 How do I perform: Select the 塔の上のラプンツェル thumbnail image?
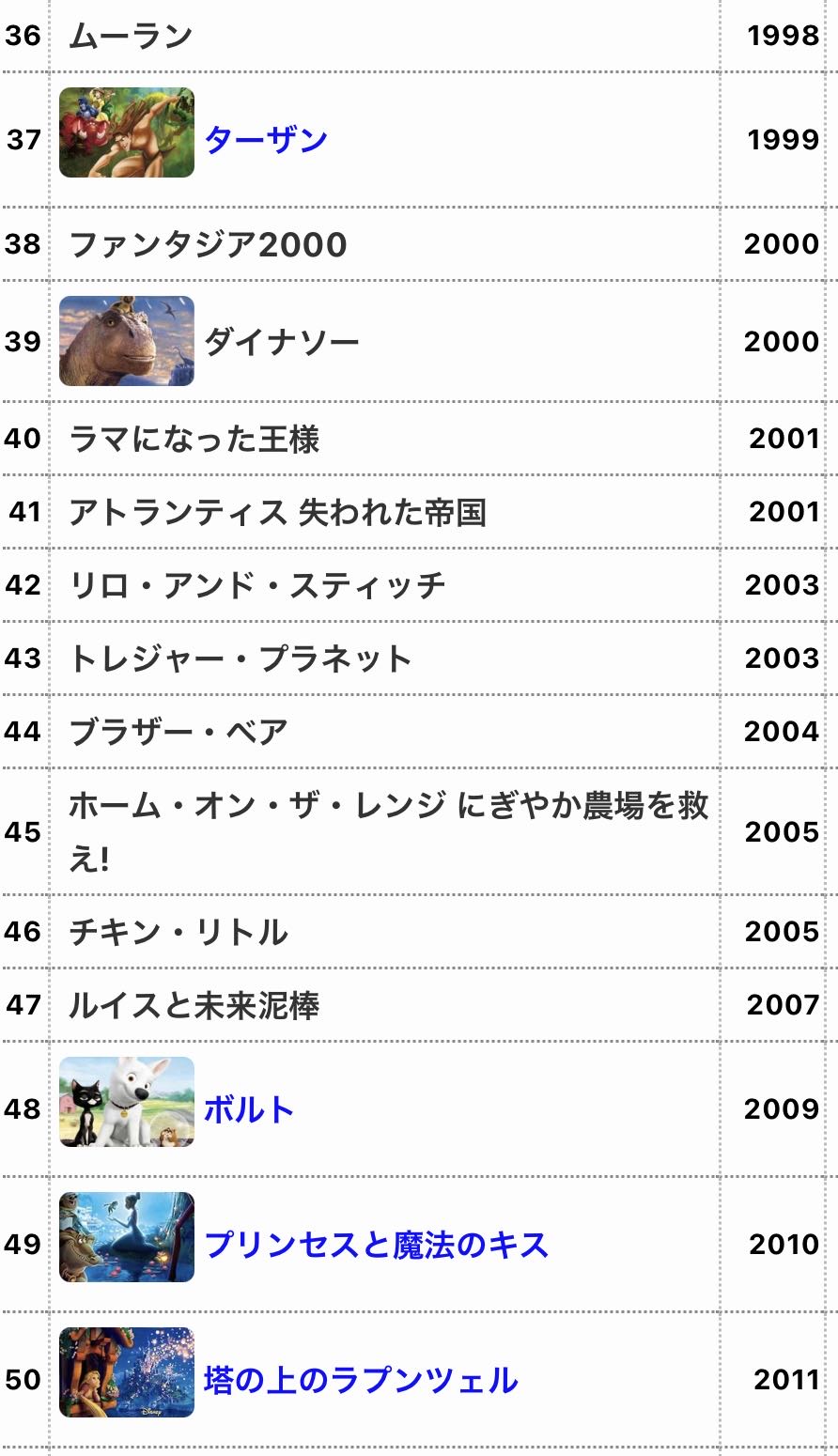[127, 1372]
